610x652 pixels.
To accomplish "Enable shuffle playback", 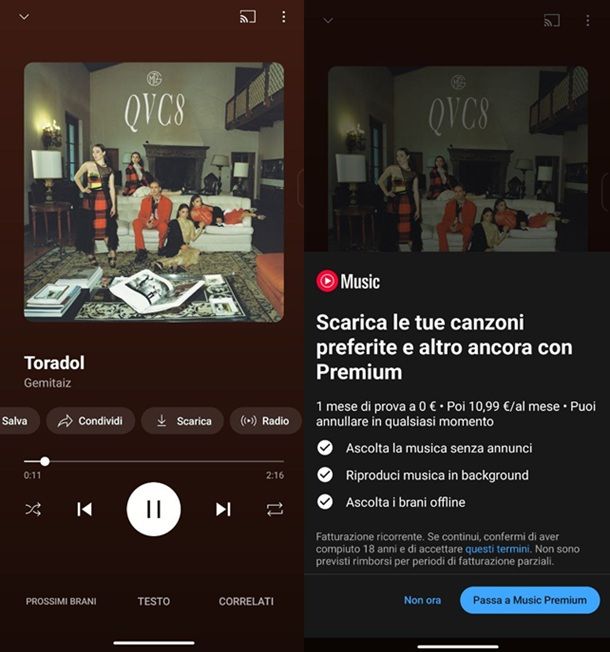I will coord(33,509).
